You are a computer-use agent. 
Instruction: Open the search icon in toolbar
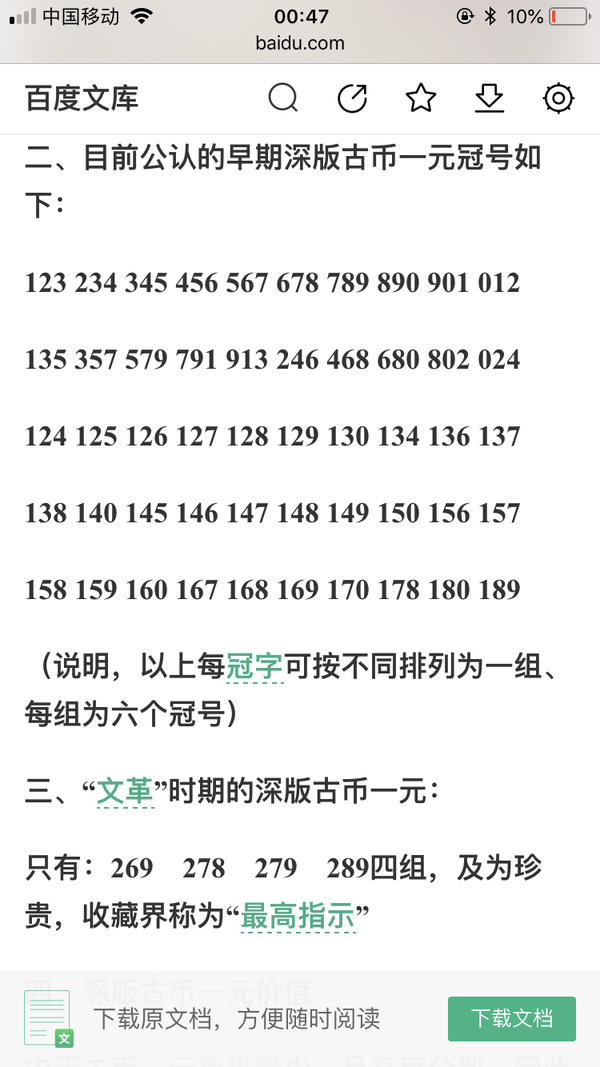point(283,99)
